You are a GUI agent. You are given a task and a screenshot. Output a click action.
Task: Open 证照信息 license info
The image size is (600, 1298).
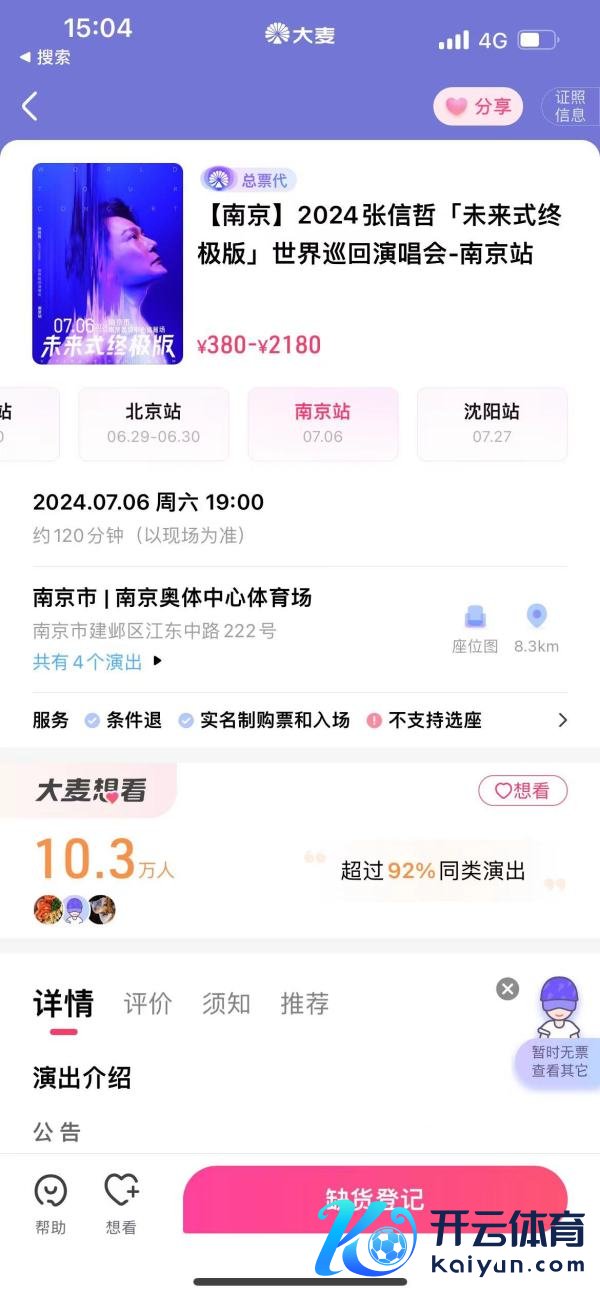pos(570,106)
